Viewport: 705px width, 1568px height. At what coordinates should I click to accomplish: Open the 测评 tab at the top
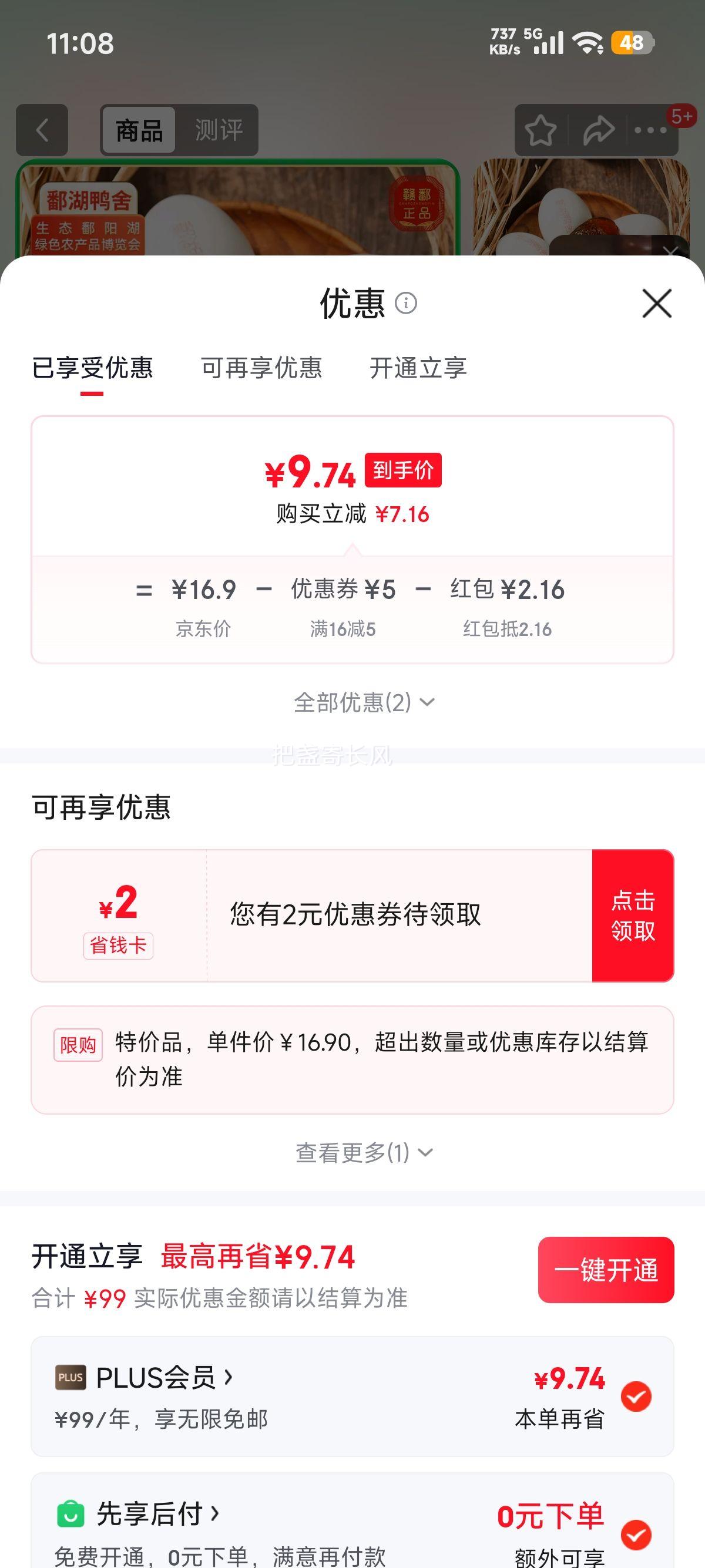219,129
